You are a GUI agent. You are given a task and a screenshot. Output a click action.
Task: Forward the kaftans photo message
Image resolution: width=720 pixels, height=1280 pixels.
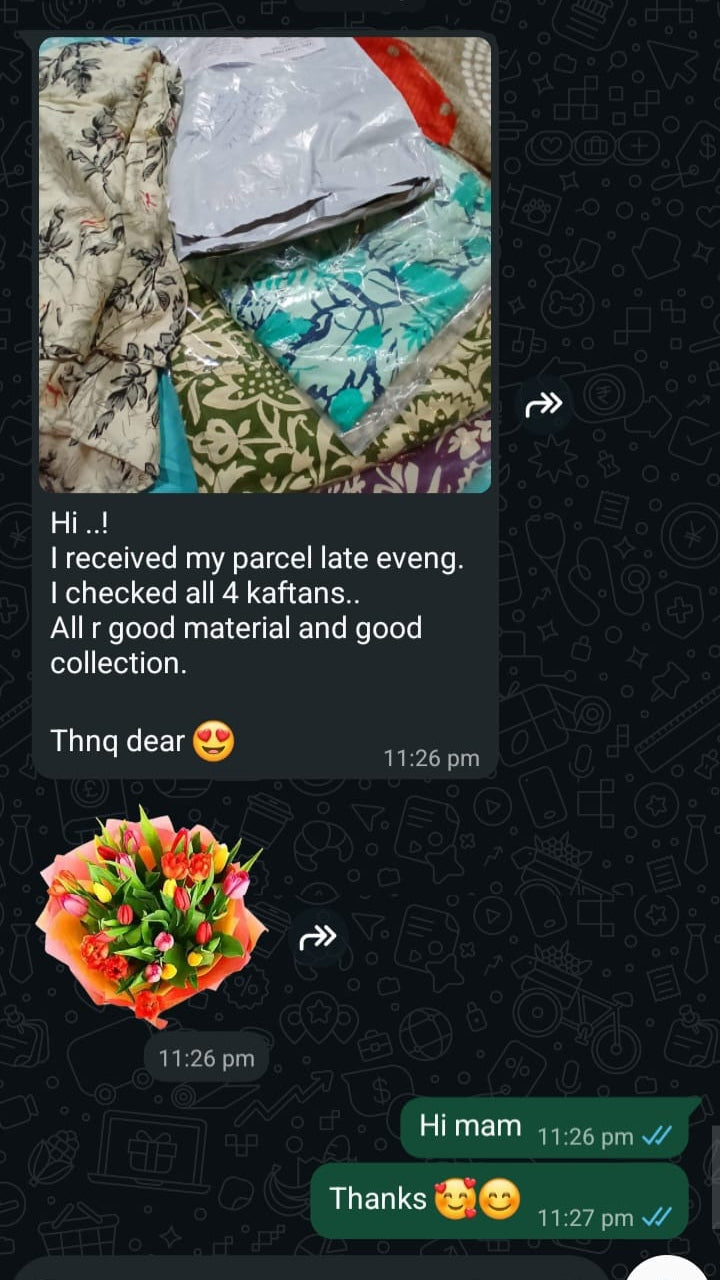tap(543, 404)
